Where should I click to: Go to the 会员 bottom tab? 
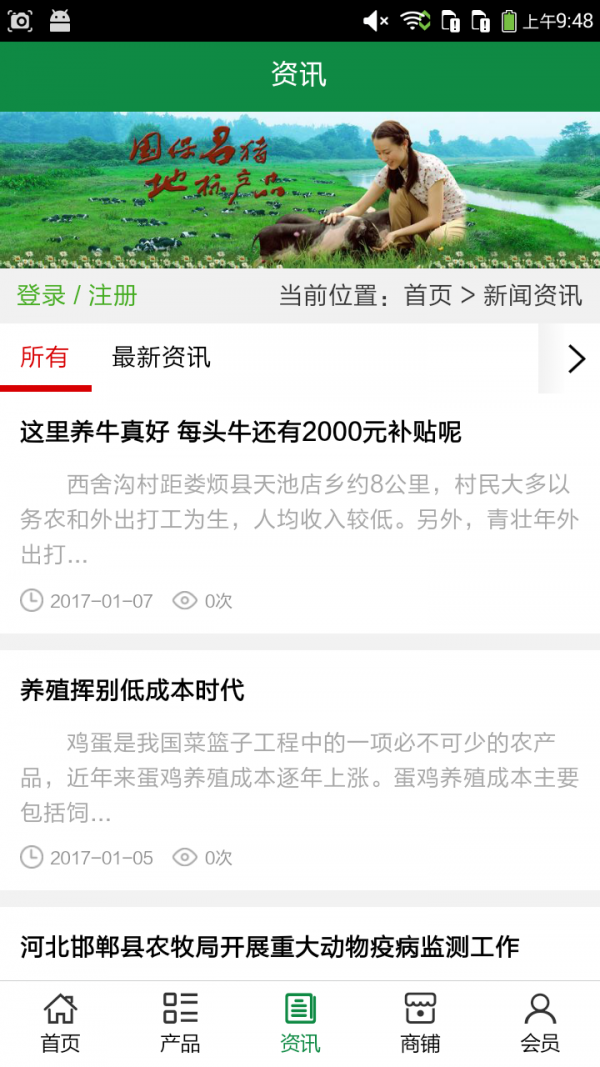pos(540,1023)
